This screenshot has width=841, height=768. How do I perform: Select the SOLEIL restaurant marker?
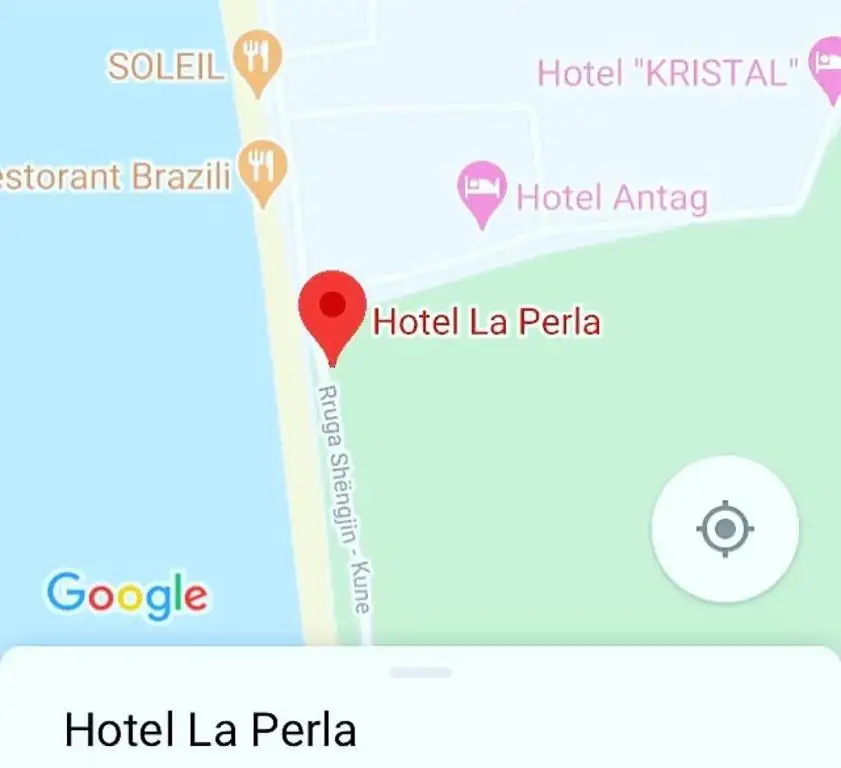tap(257, 58)
